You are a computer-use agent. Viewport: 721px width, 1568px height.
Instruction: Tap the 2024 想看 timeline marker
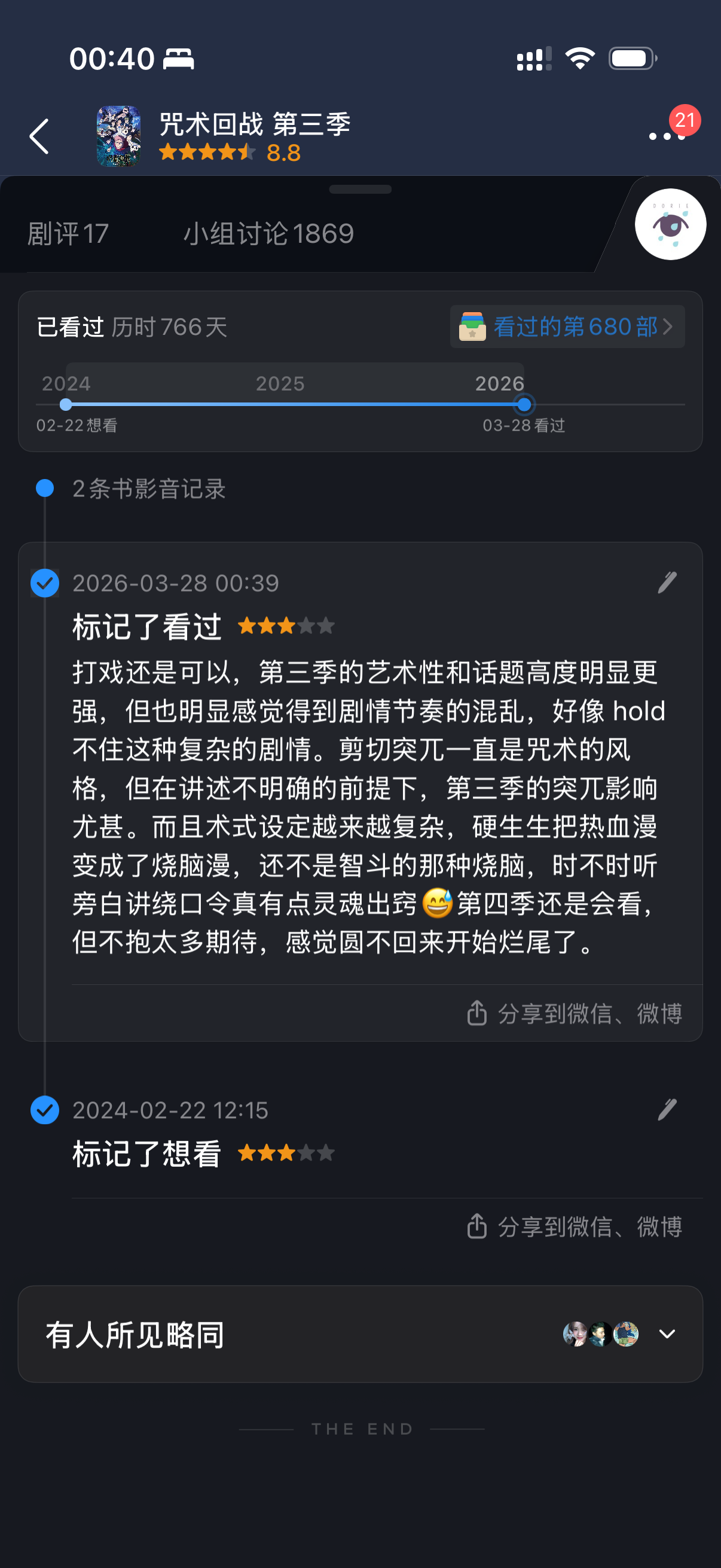pos(66,404)
